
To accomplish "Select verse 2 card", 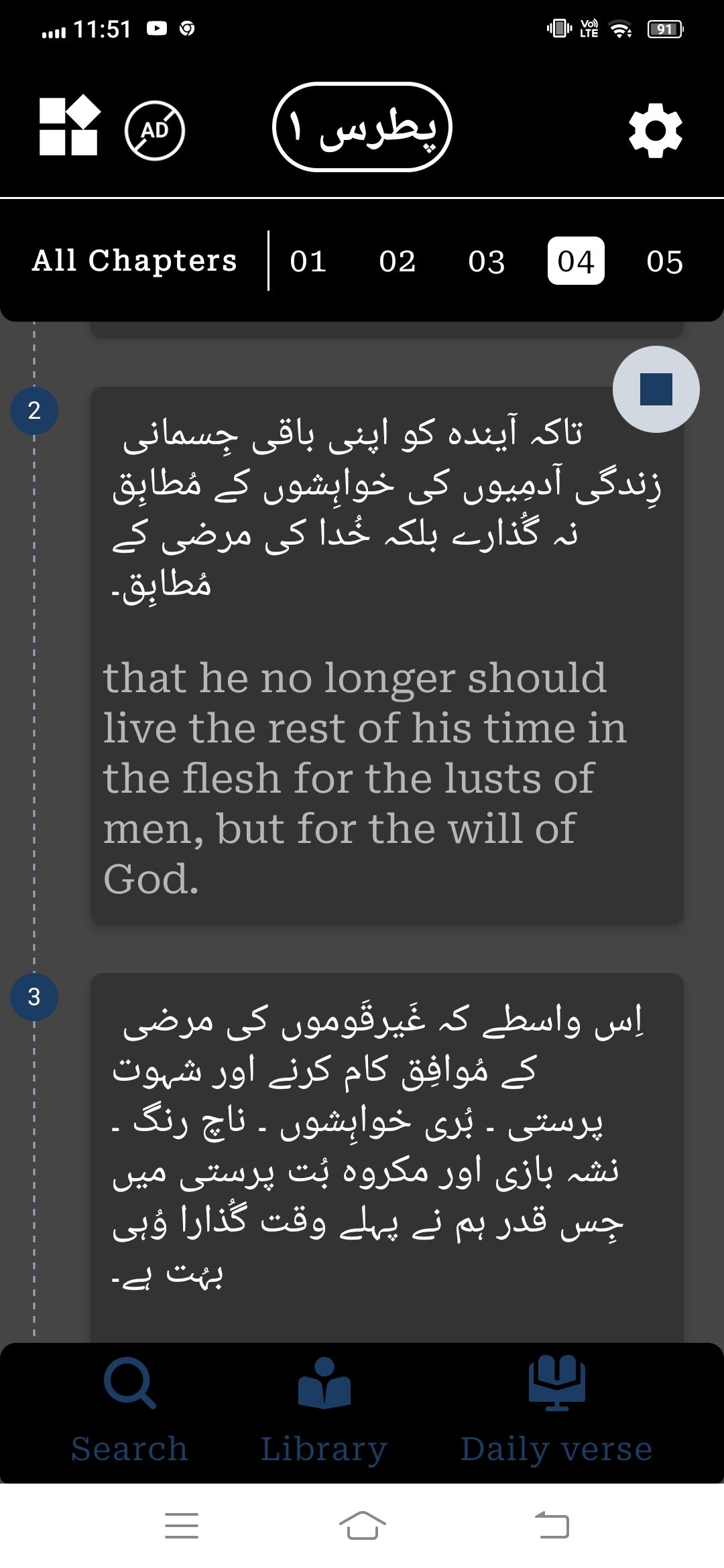I will 387,655.
